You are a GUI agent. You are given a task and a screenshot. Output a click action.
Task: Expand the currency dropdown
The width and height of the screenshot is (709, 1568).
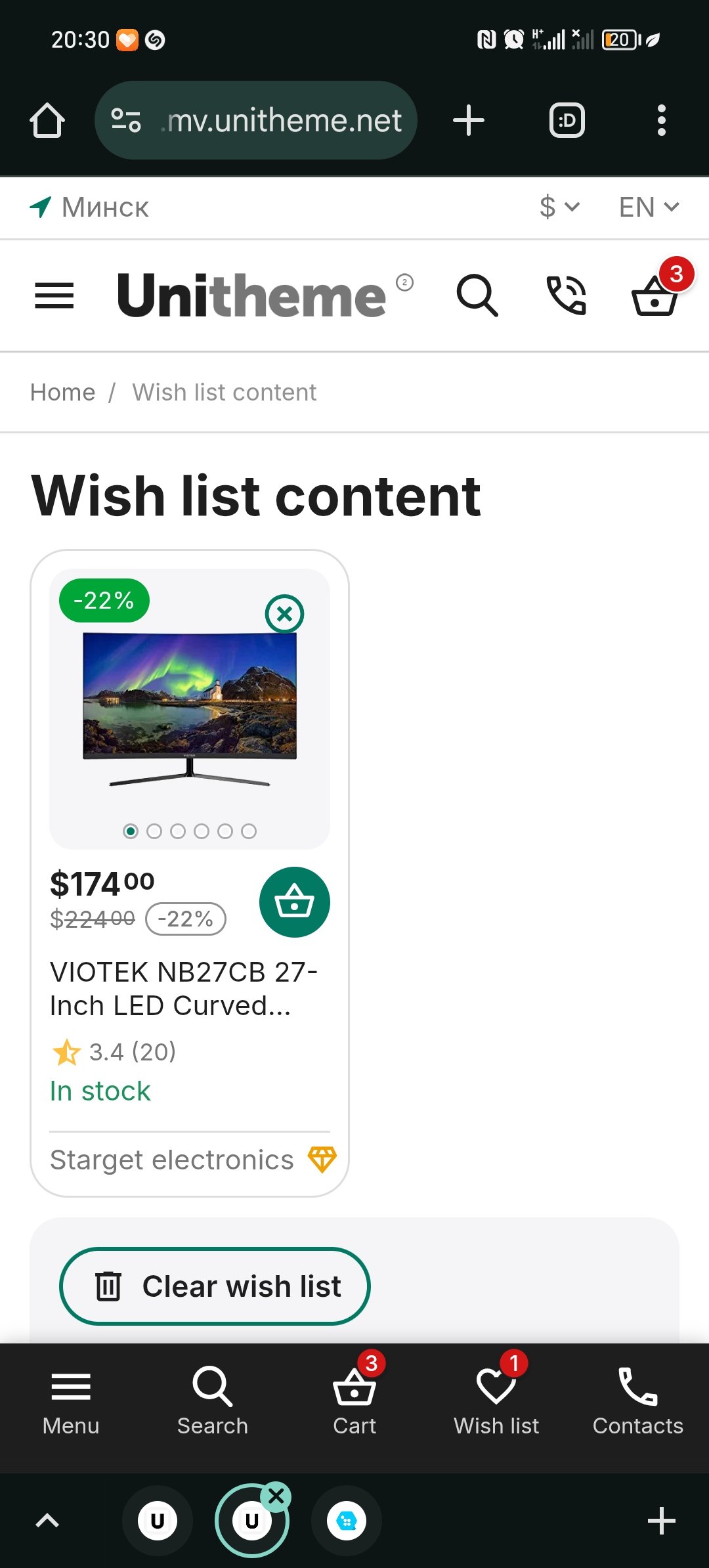[559, 207]
